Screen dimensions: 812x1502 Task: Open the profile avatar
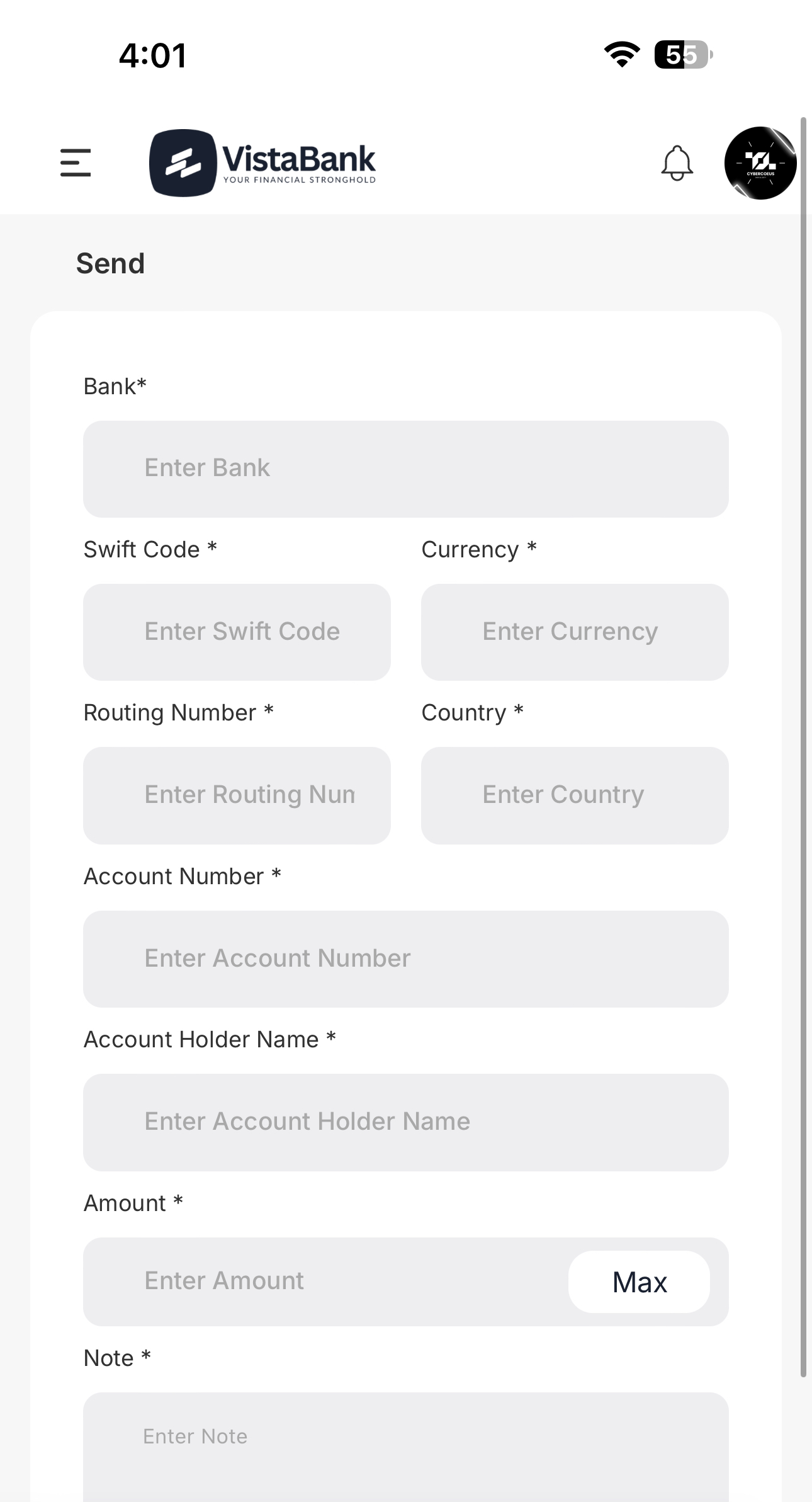tap(760, 163)
